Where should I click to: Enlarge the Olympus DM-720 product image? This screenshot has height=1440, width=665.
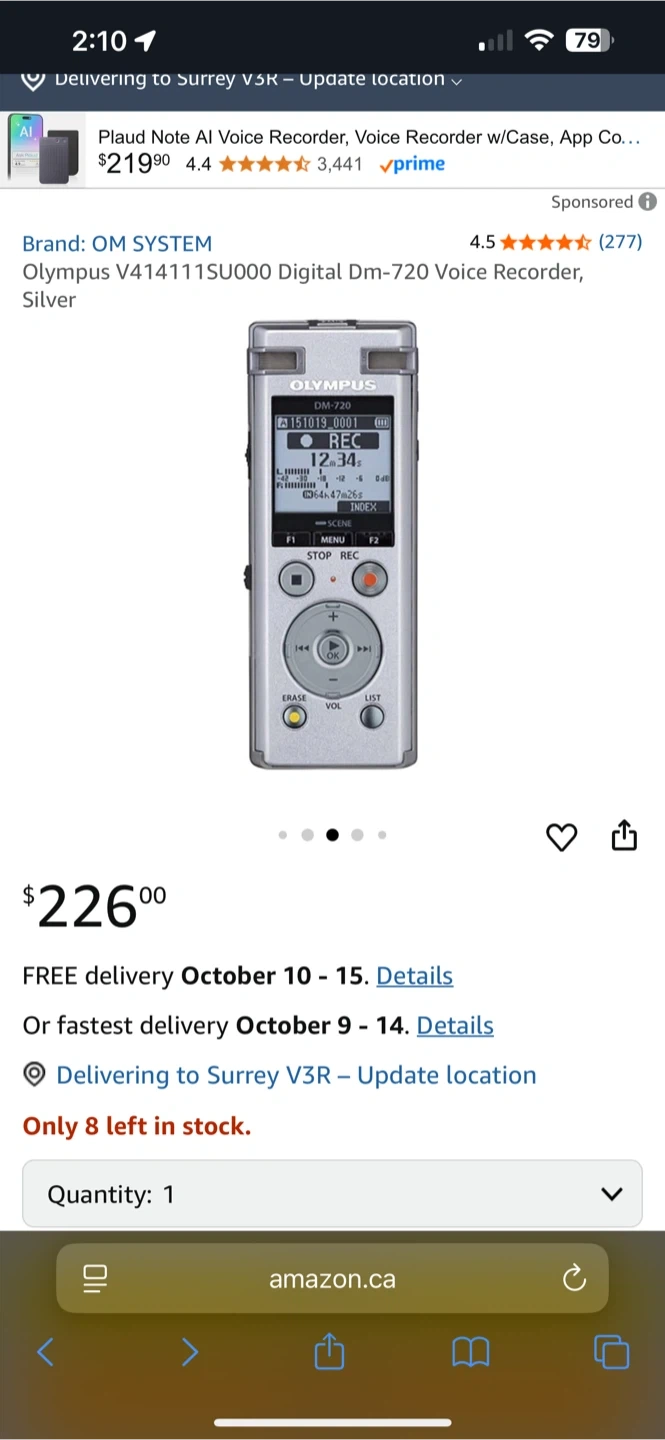pos(333,545)
